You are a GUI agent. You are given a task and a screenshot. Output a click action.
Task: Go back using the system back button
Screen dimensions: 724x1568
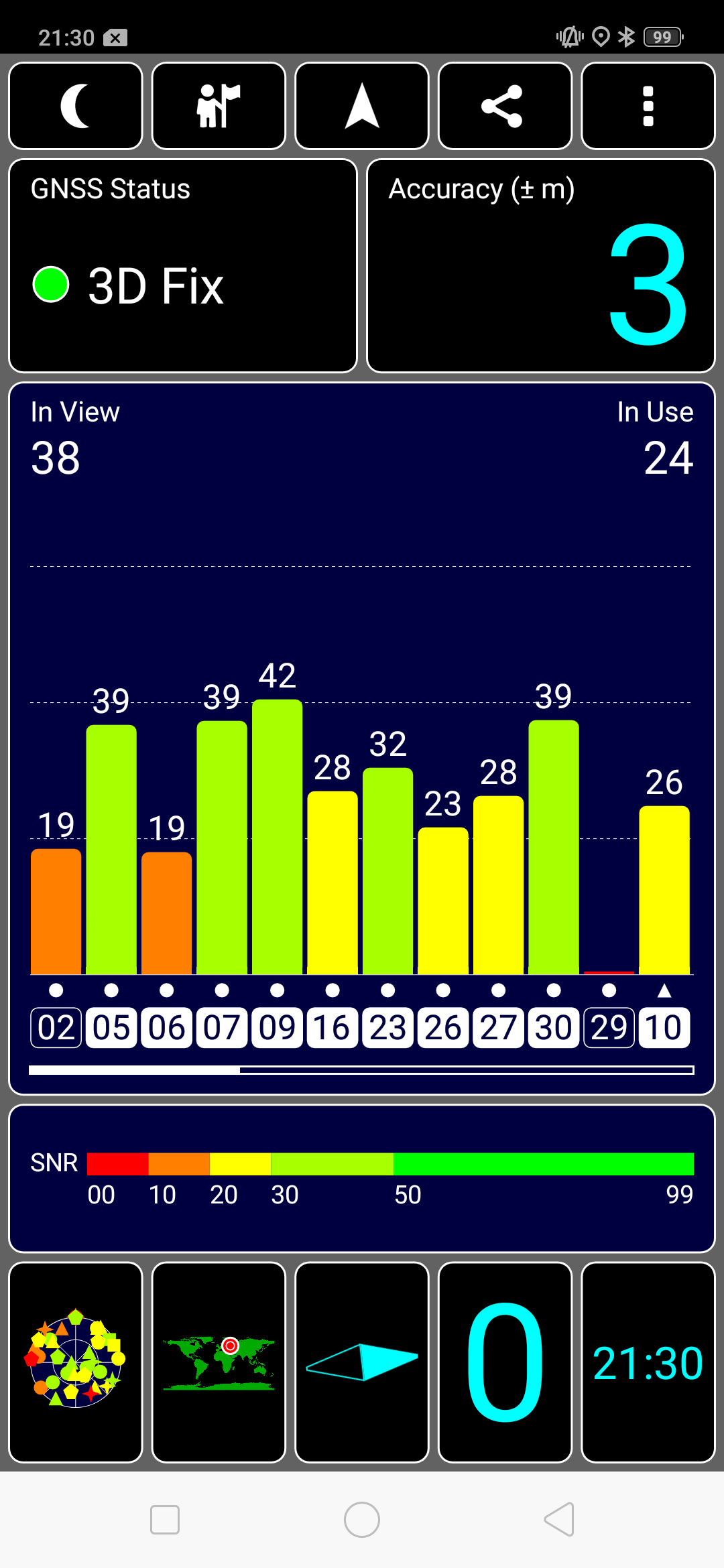coord(559,1519)
